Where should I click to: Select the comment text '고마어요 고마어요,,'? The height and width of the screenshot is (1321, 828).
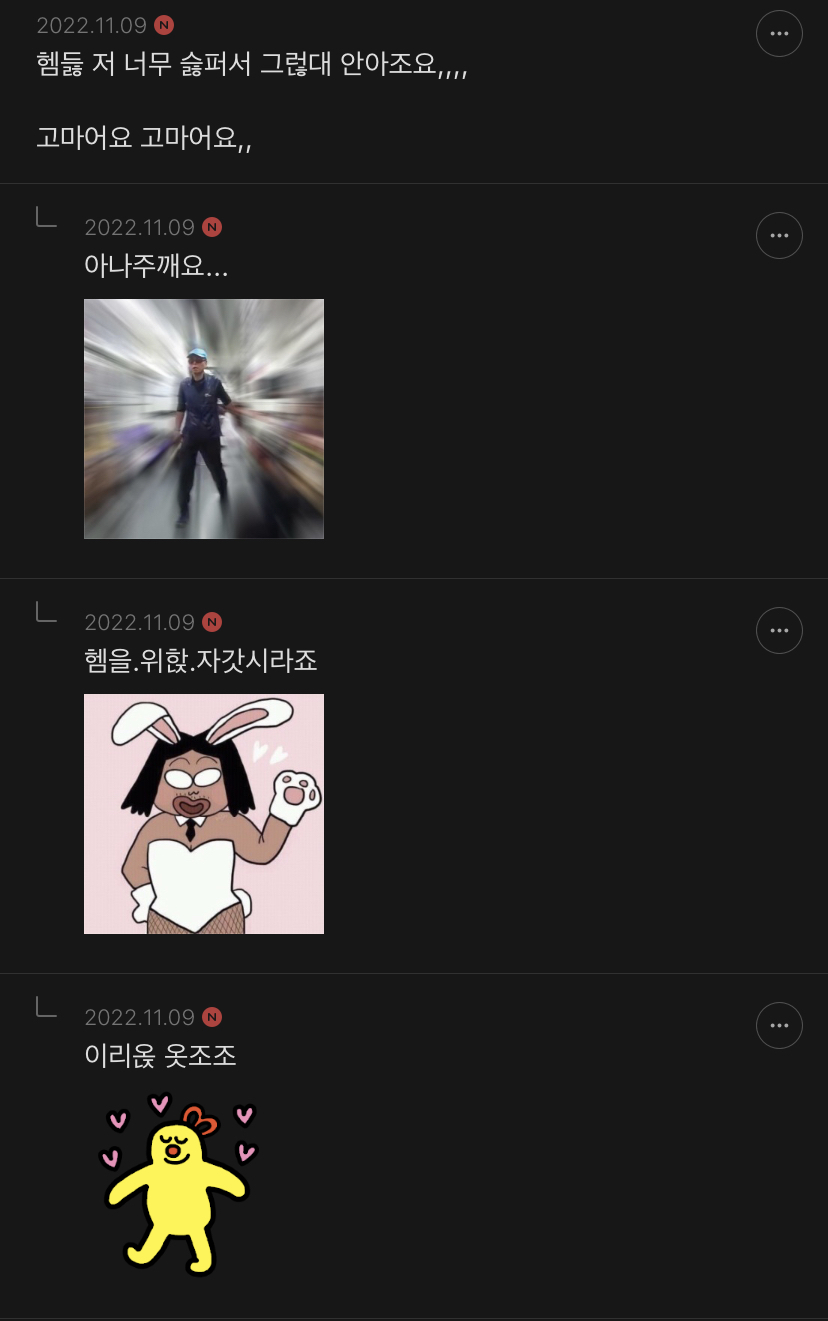click(x=145, y=135)
